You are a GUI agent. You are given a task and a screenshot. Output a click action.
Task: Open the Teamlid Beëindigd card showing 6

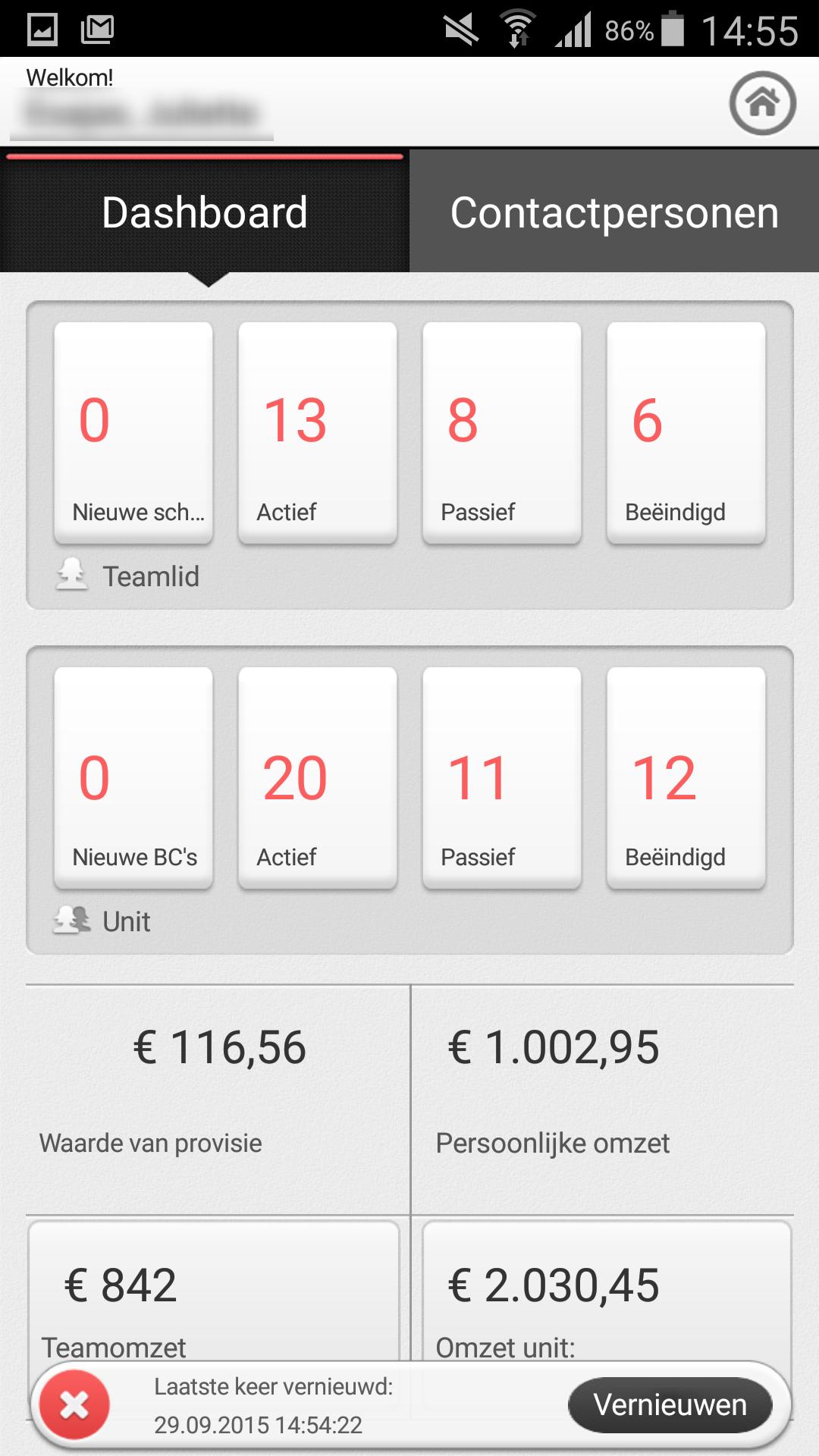pyautogui.click(x=686, y=432)
